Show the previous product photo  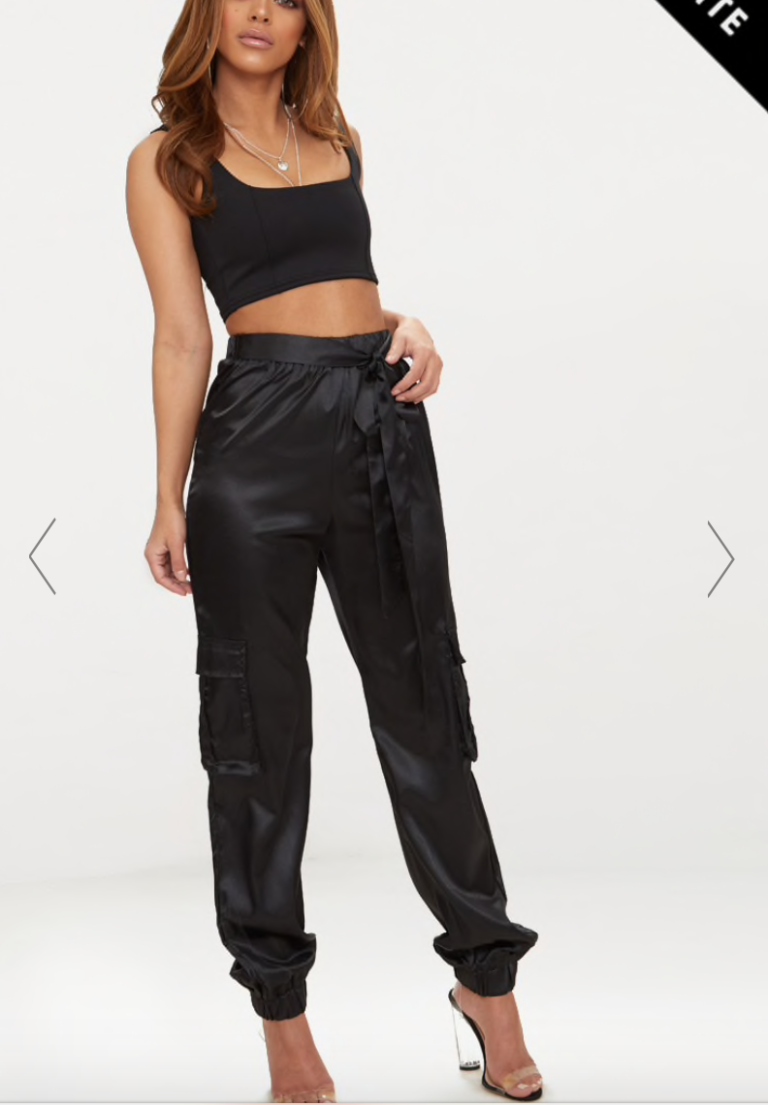(x=42, y=557)
